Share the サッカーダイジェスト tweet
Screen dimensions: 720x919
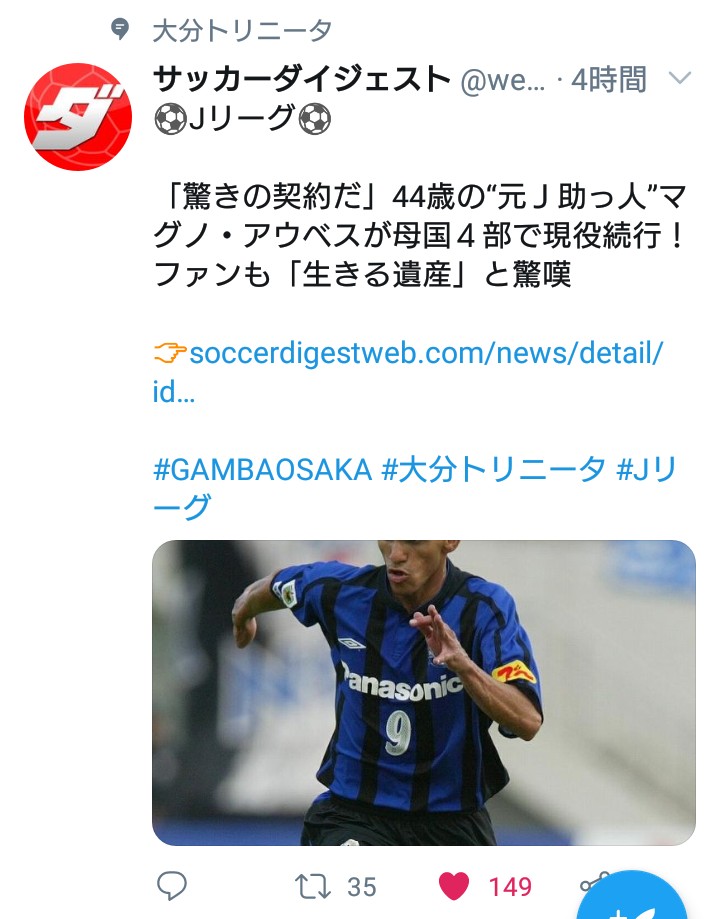point(592,884)
